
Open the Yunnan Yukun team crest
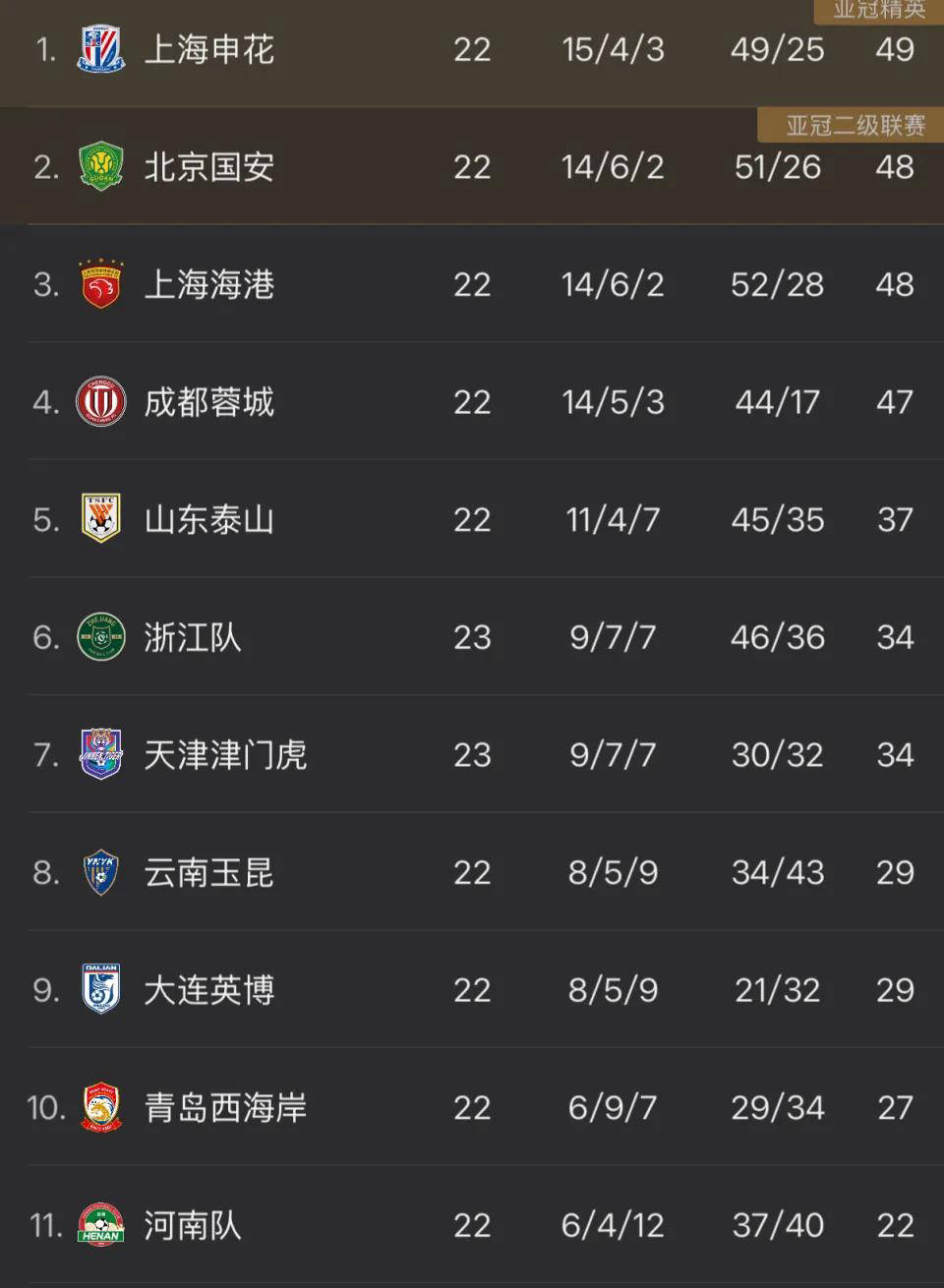pos(100,872)
